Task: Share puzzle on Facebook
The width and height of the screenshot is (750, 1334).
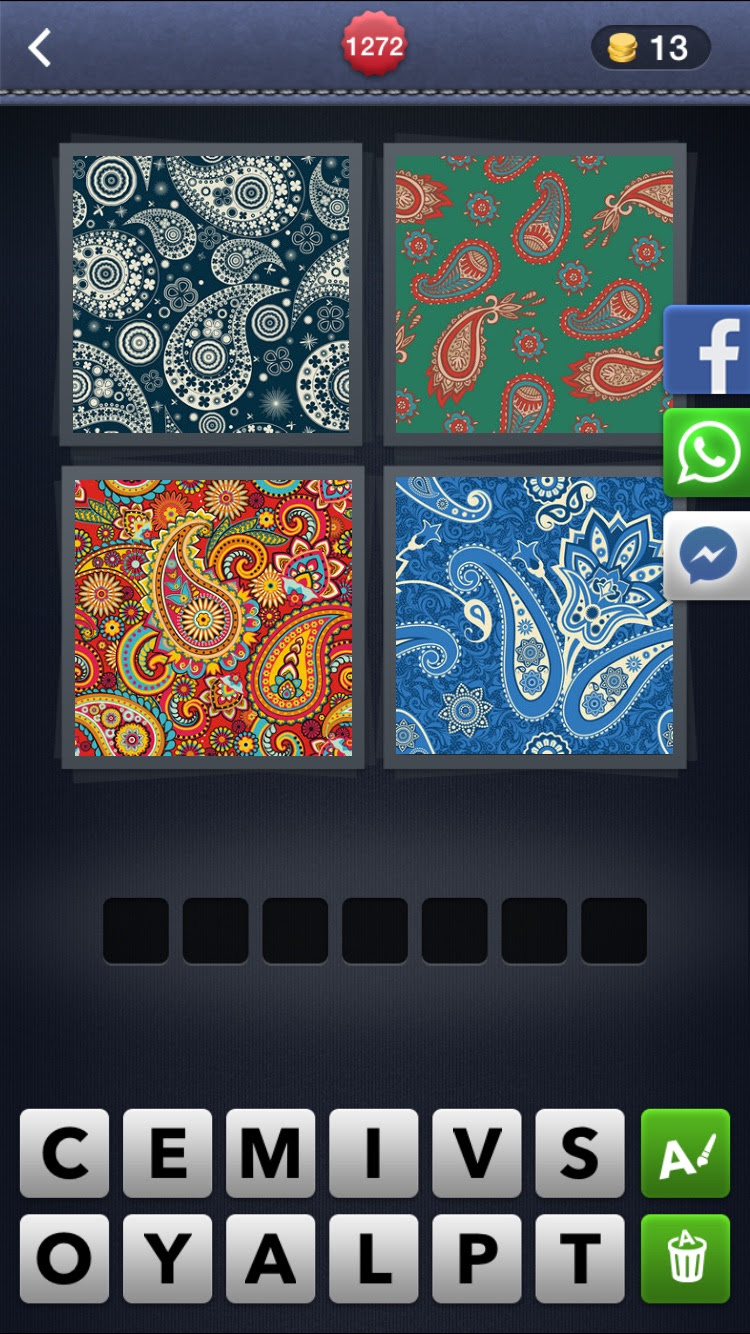Action: 708,351
